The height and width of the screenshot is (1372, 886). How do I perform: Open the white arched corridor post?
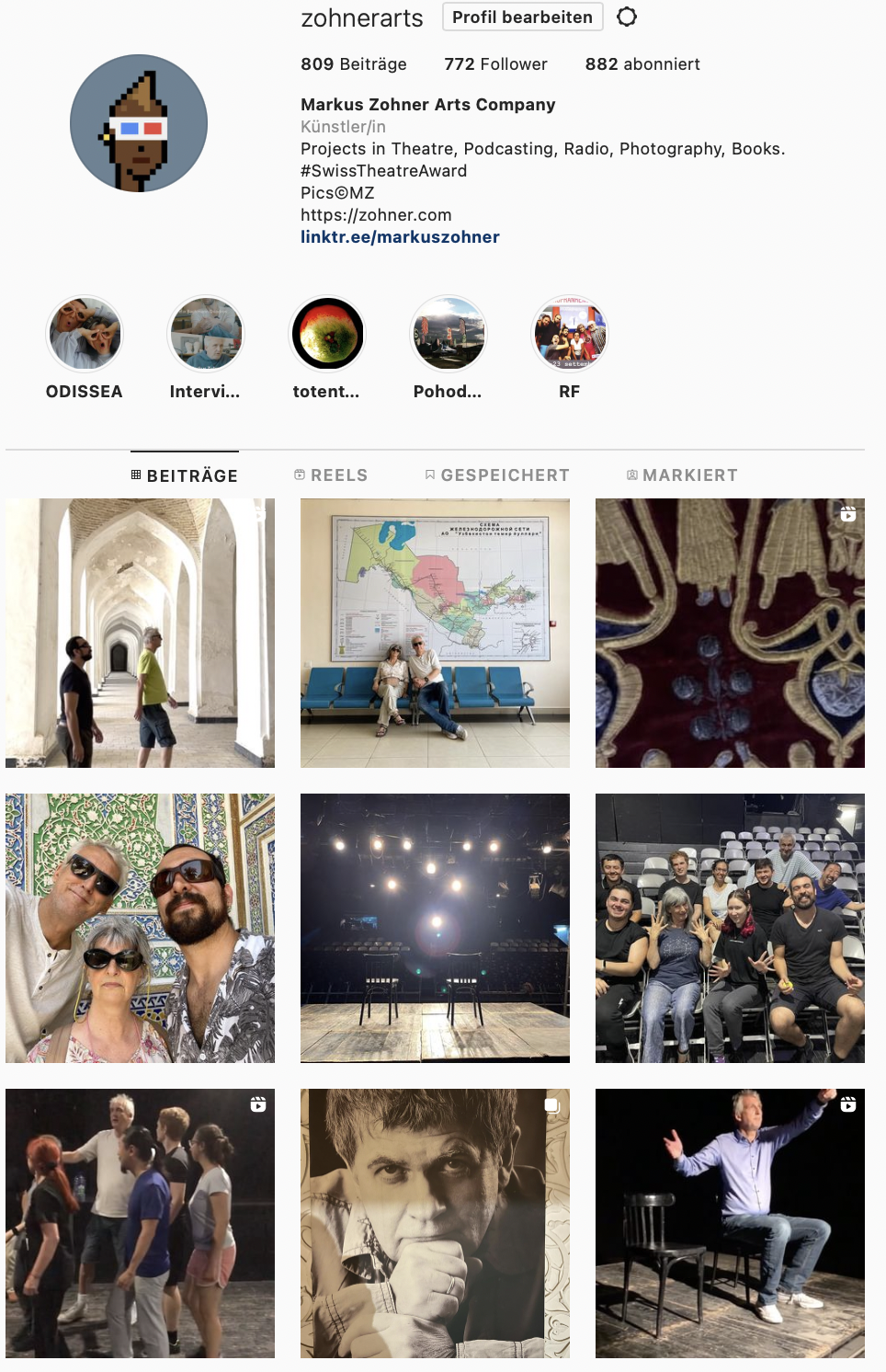point(140,633)
